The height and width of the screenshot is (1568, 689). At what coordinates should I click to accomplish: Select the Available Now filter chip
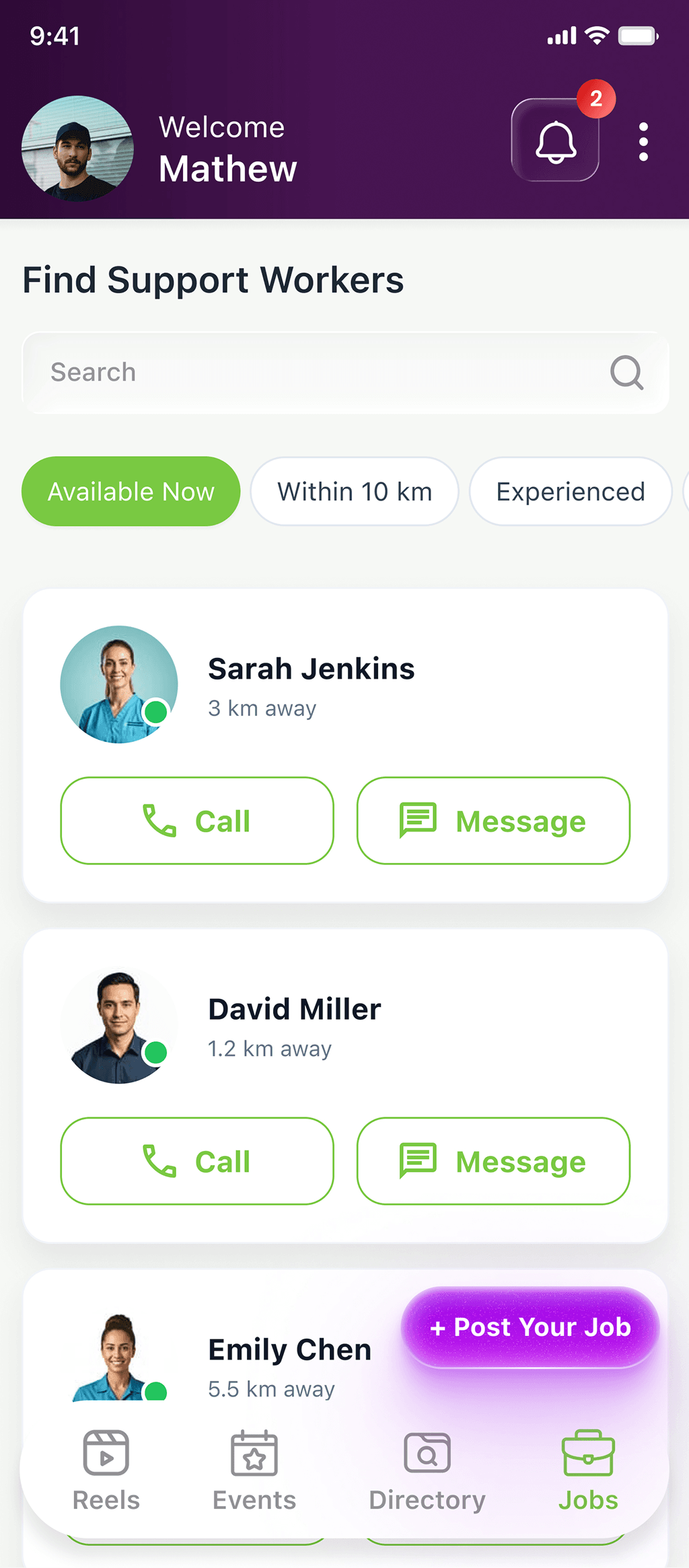click(x=131, y=492)
